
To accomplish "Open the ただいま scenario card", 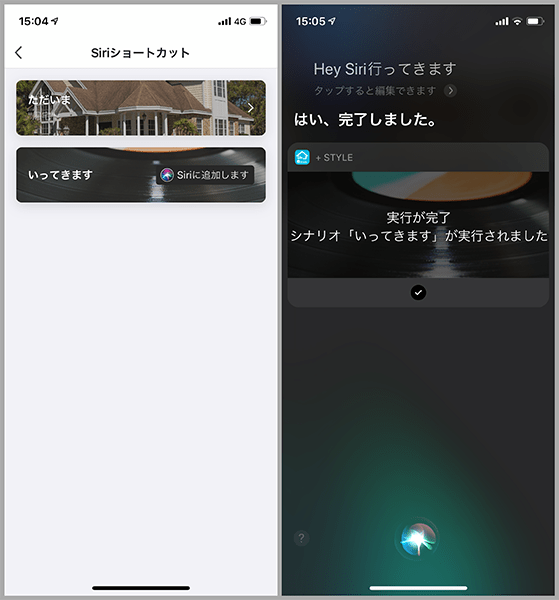I will coord(141,108).
